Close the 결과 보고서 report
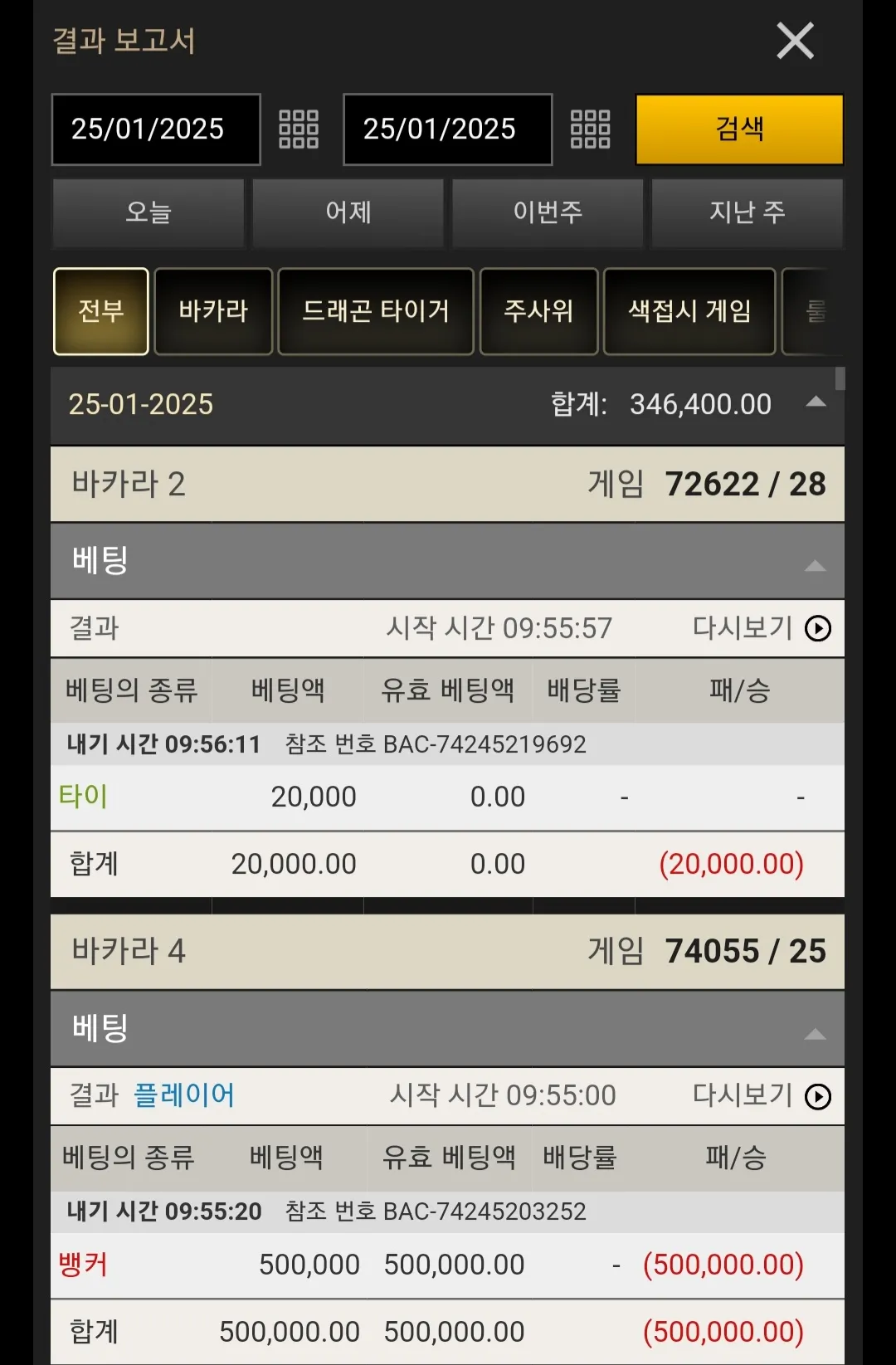The image size is (896, 1365). 795,41
